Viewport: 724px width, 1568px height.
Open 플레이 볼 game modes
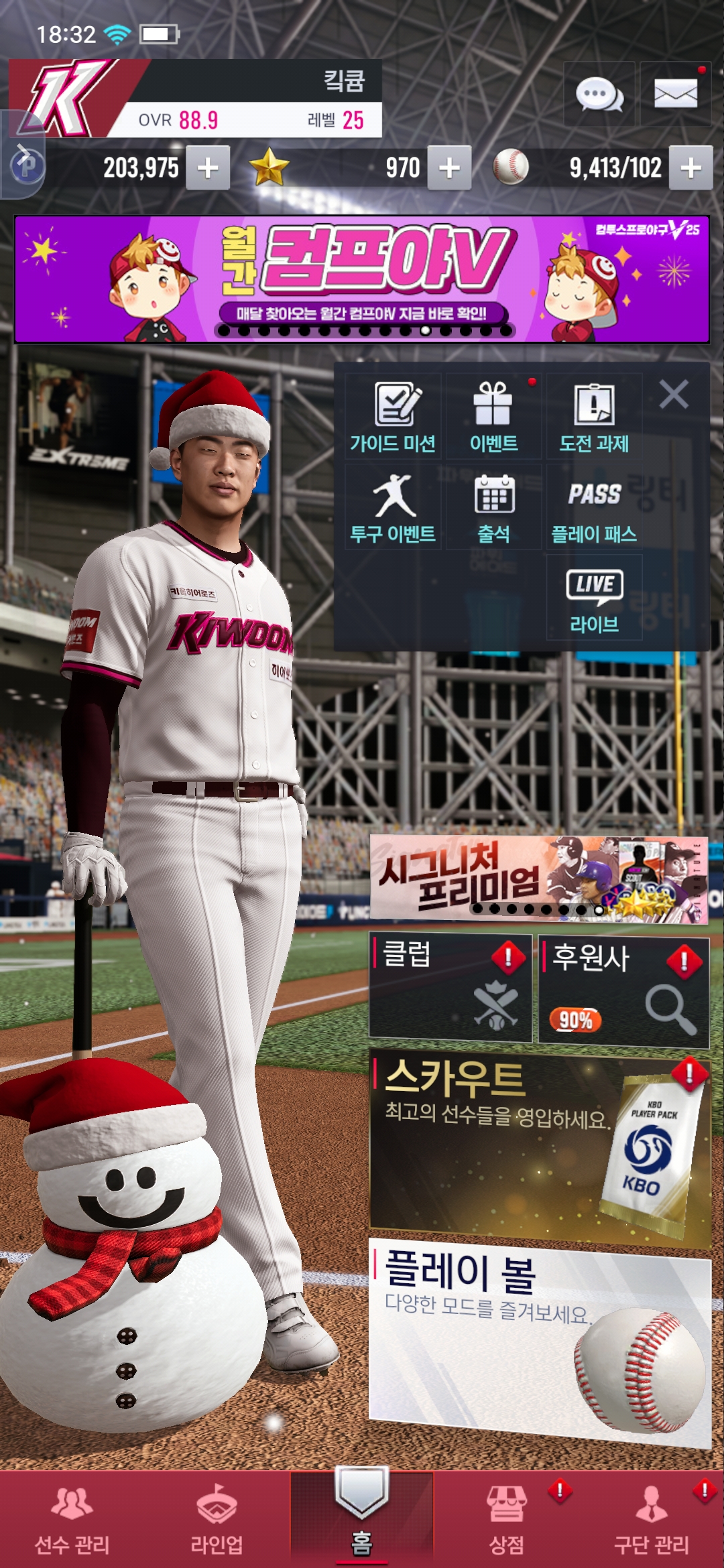click(539, 1340)
